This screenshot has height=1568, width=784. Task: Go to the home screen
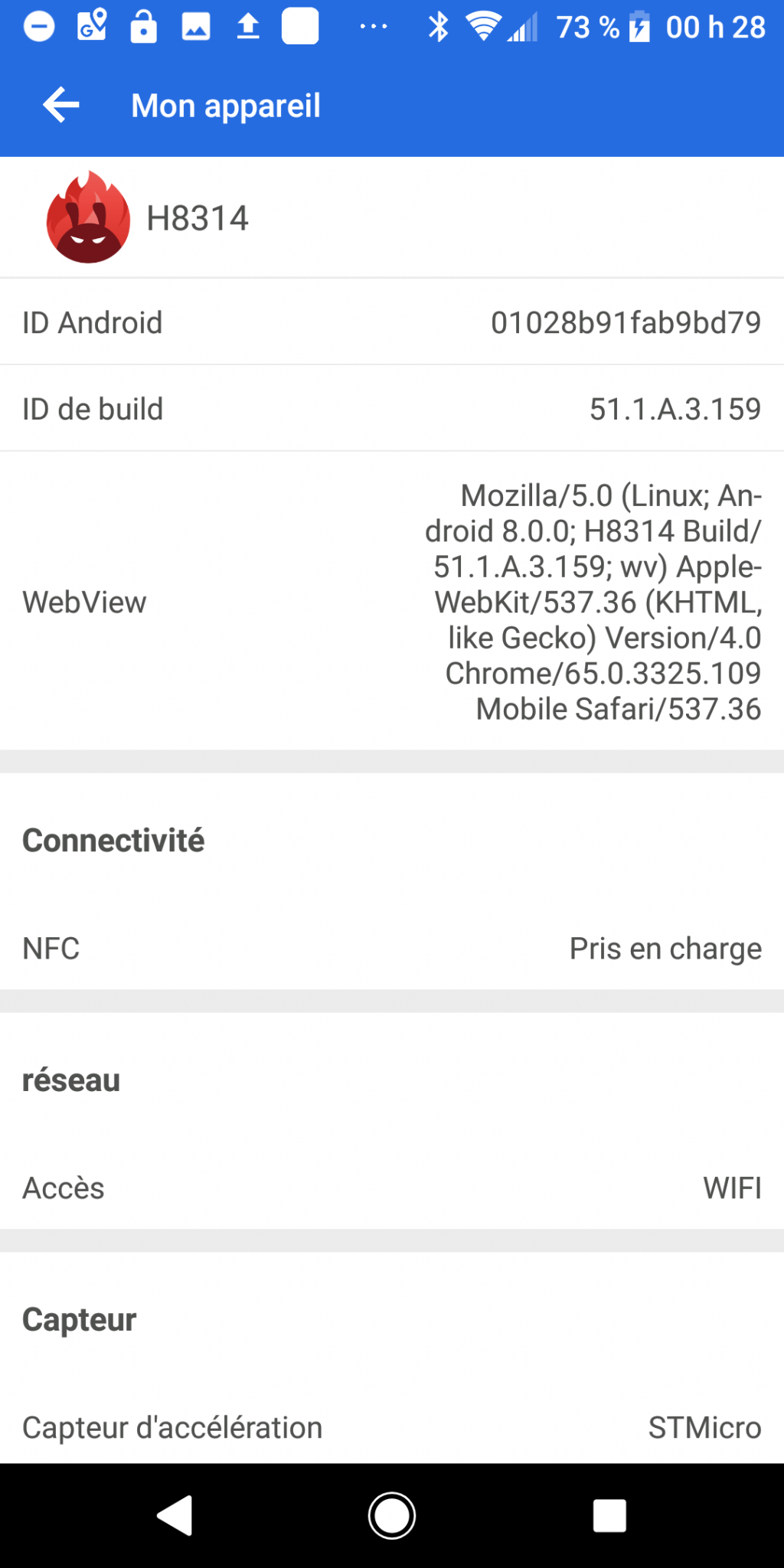coord(391,1515)
